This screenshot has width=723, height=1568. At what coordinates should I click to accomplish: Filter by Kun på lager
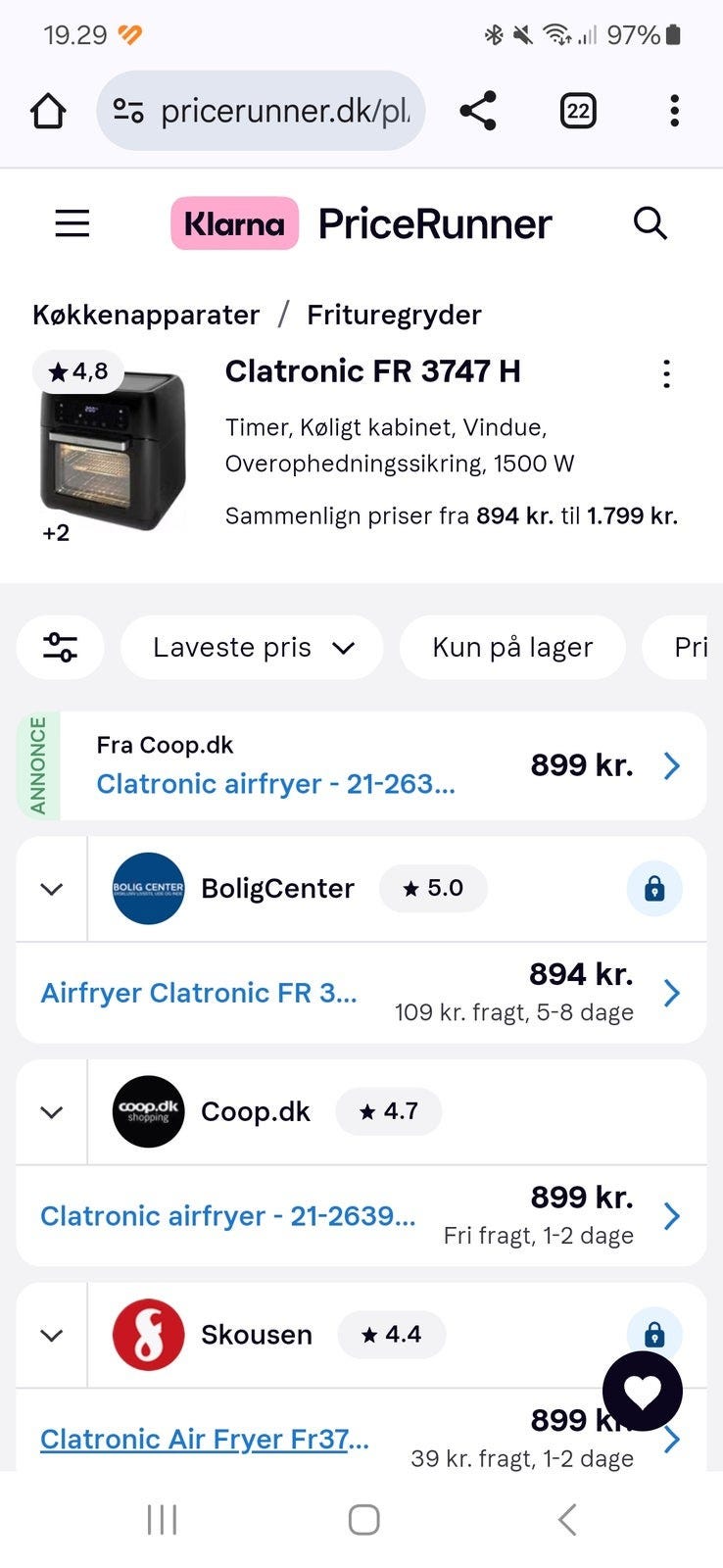click(512, 647)
